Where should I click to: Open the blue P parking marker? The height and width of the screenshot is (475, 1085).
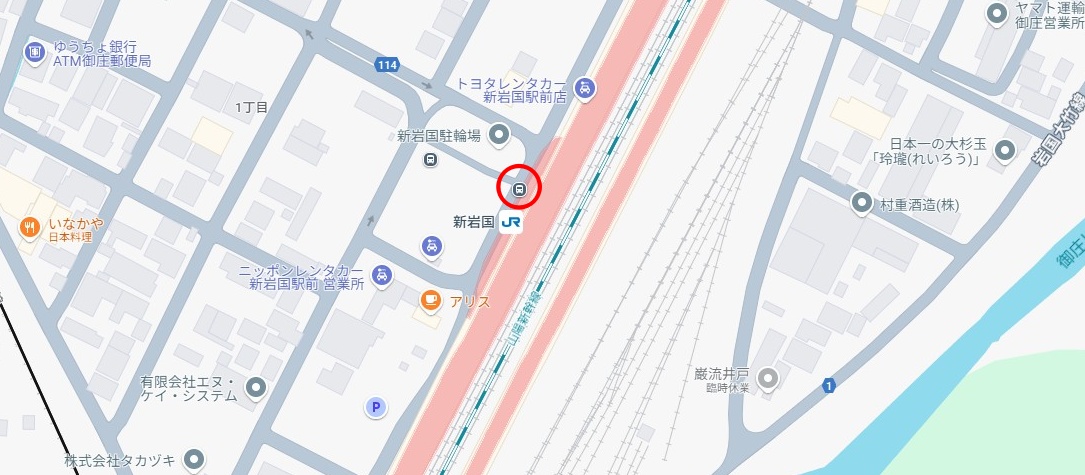376,406
